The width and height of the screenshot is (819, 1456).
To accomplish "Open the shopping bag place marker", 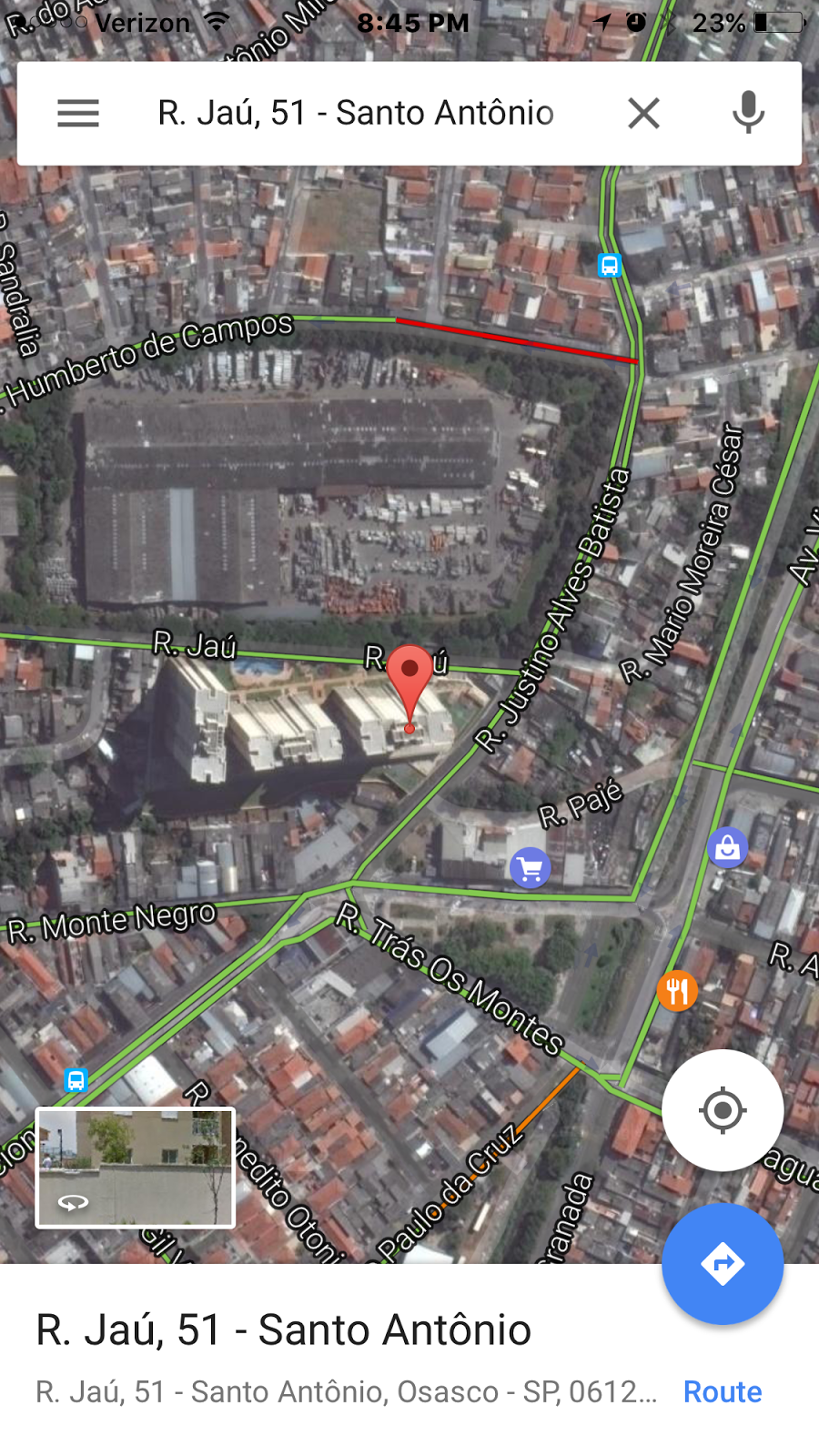I will point(727,848).
